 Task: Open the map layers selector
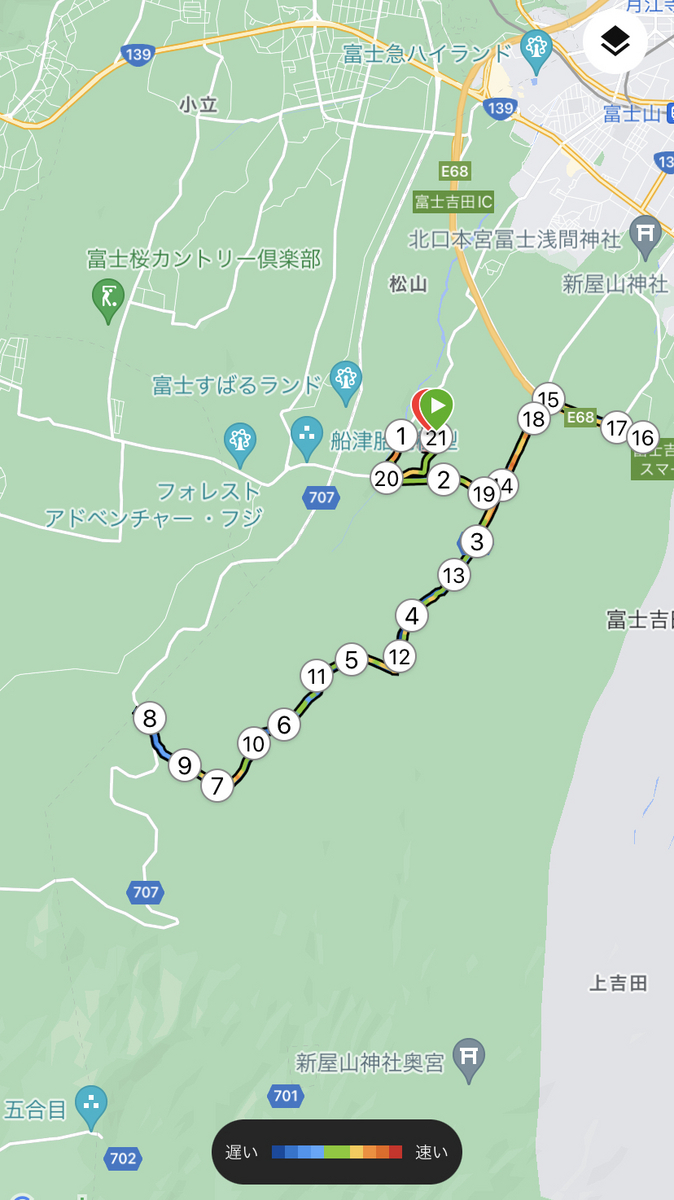615,41
